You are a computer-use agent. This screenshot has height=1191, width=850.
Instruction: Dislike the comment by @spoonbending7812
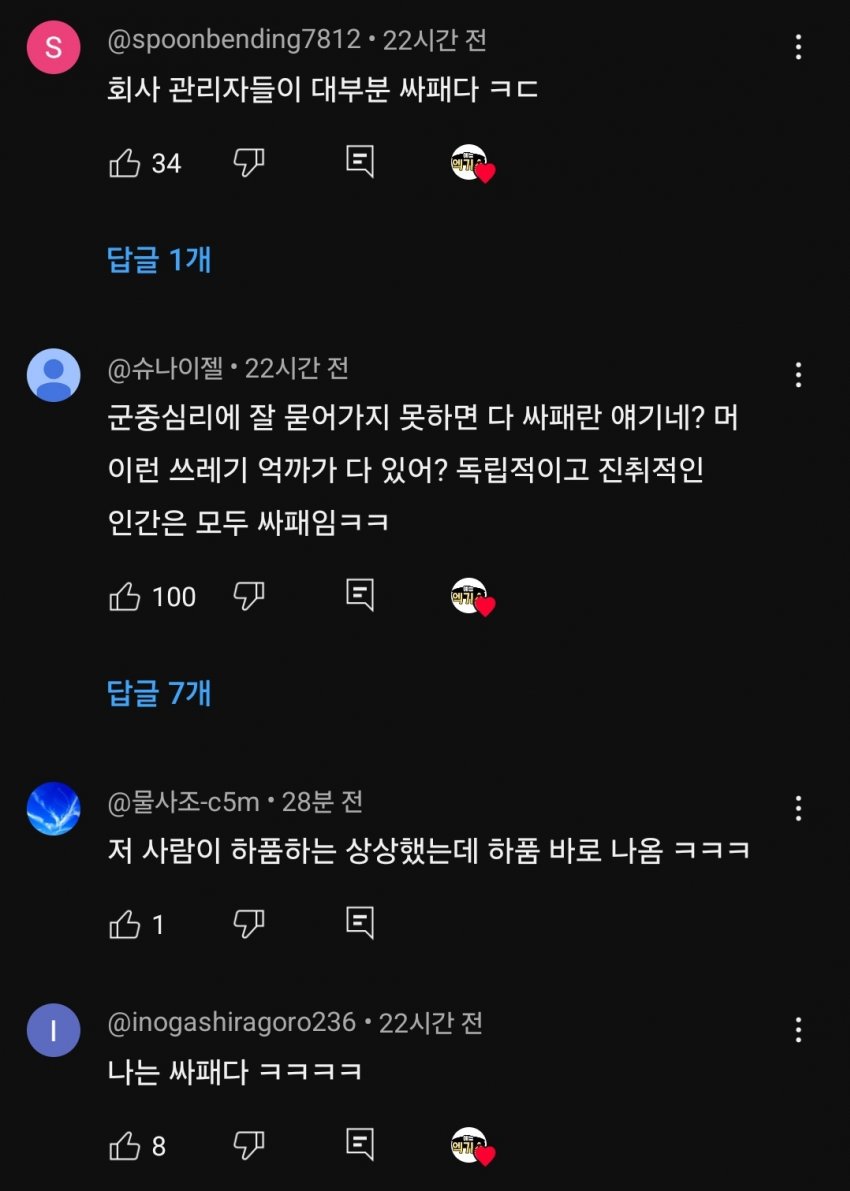[x=248, y=162]
